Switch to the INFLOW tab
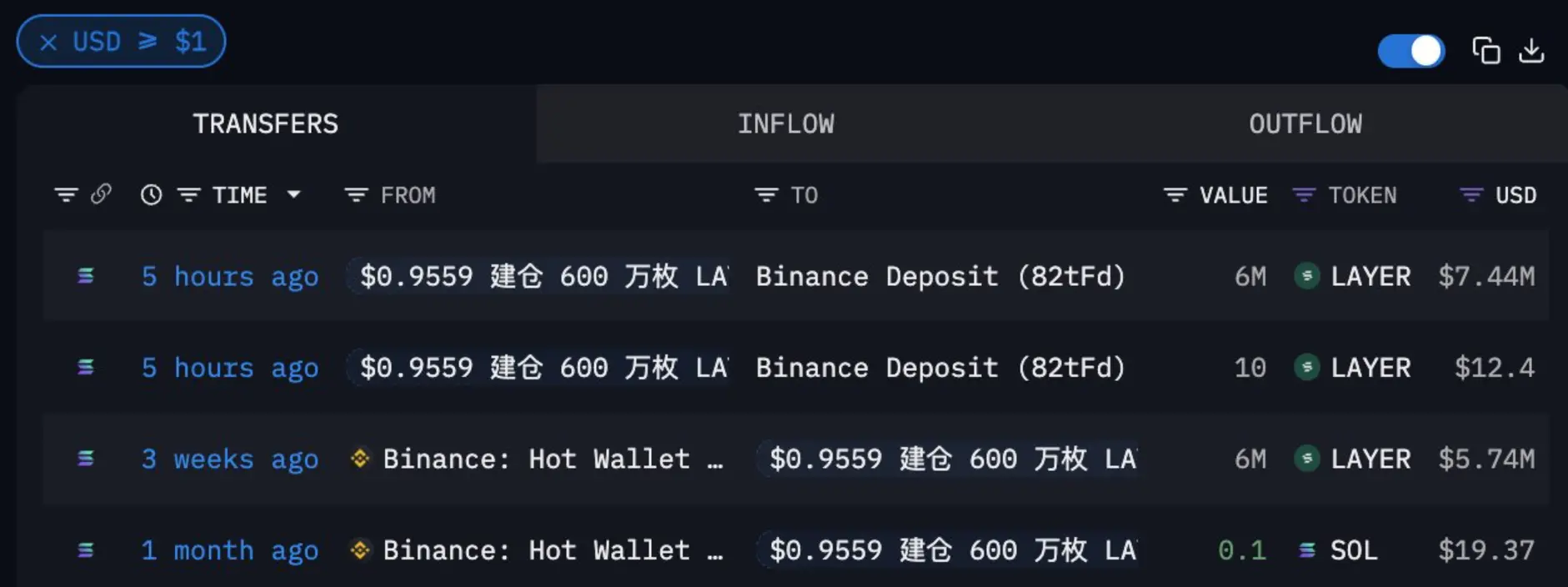1568x587 pixels. click(x=785, y=123)
